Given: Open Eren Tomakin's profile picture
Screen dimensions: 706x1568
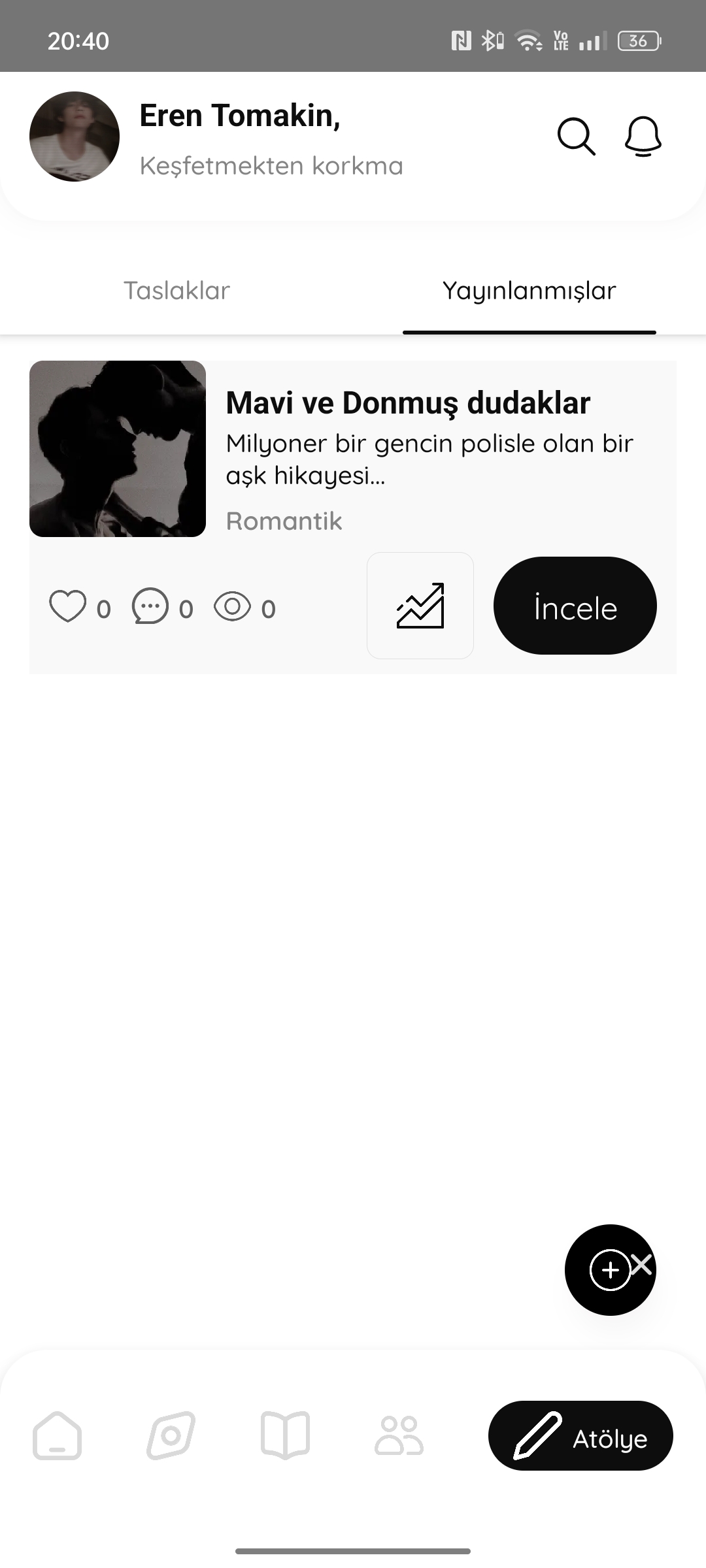Looking at the screenshot, I should (x=75, y=137).
